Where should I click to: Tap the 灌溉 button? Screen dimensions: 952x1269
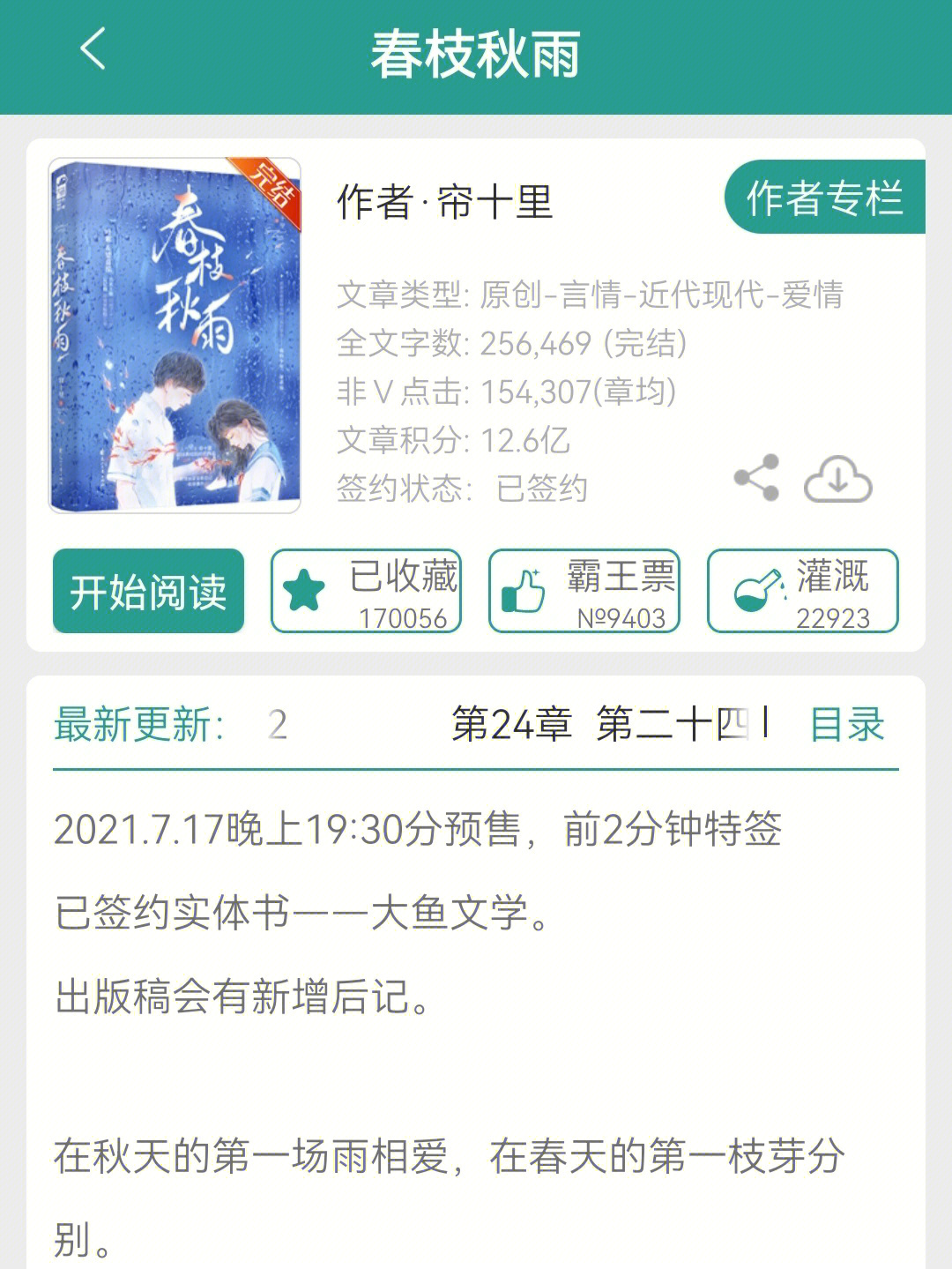point(802,591)
